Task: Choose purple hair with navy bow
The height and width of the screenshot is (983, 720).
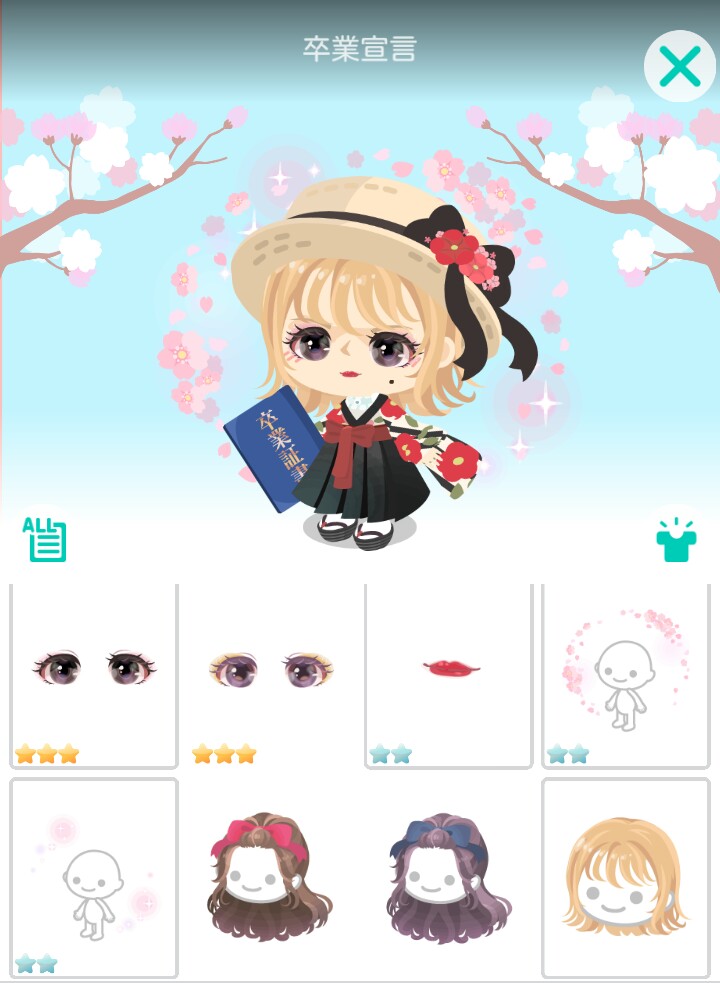Action: coord(449,878)
